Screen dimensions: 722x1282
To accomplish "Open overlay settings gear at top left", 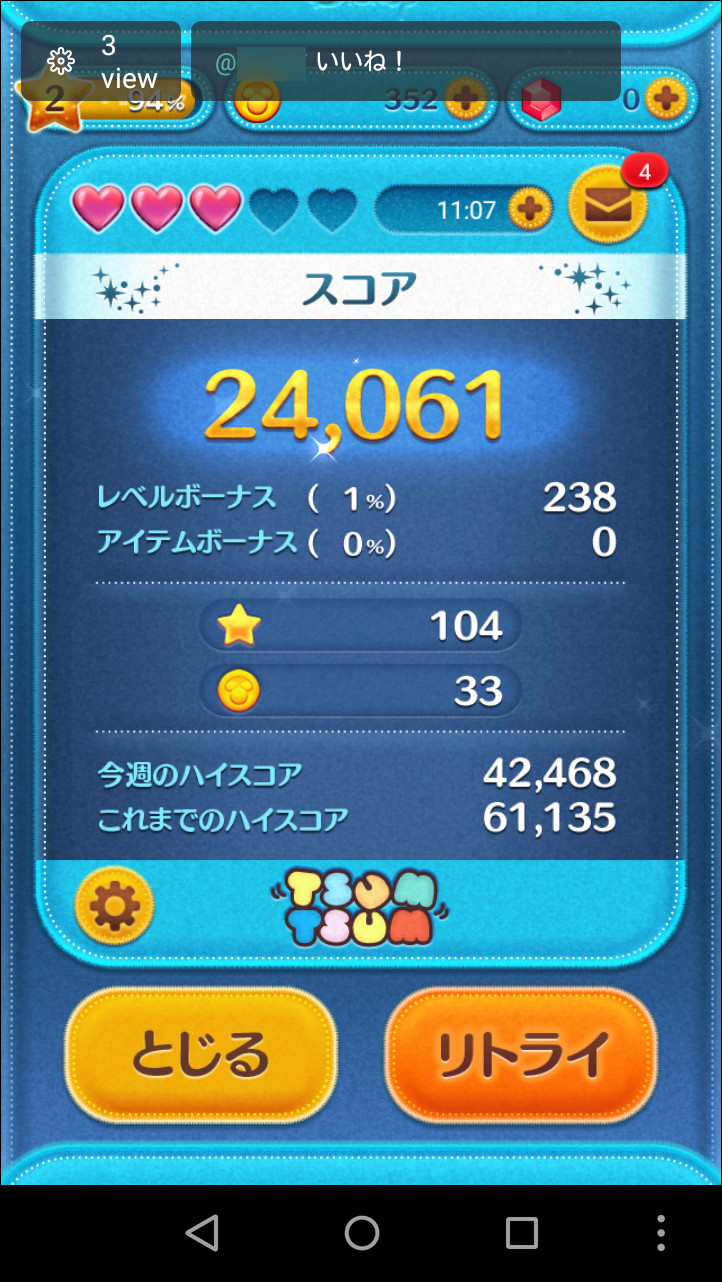I will point(61,62).
